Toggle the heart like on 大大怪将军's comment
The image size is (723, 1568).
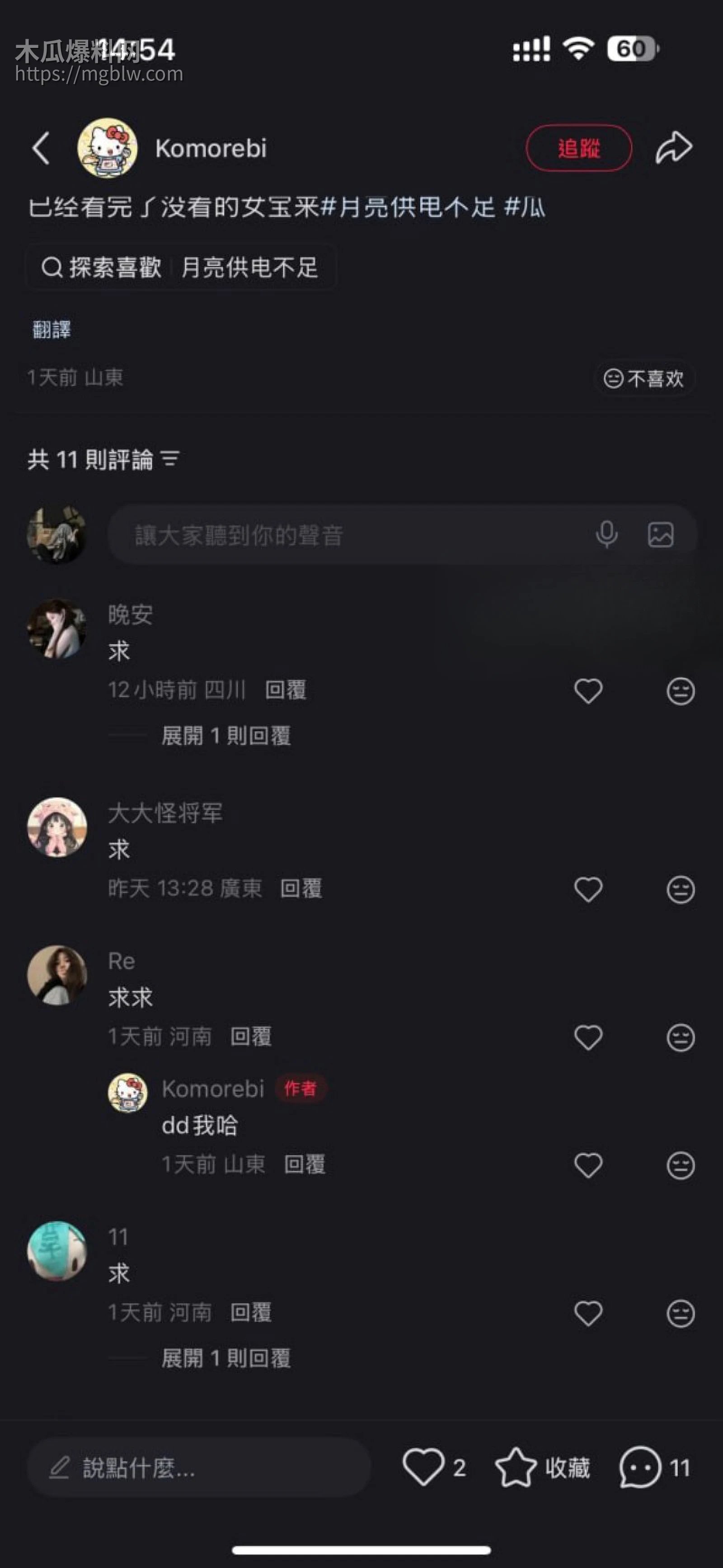coord(587,889)
